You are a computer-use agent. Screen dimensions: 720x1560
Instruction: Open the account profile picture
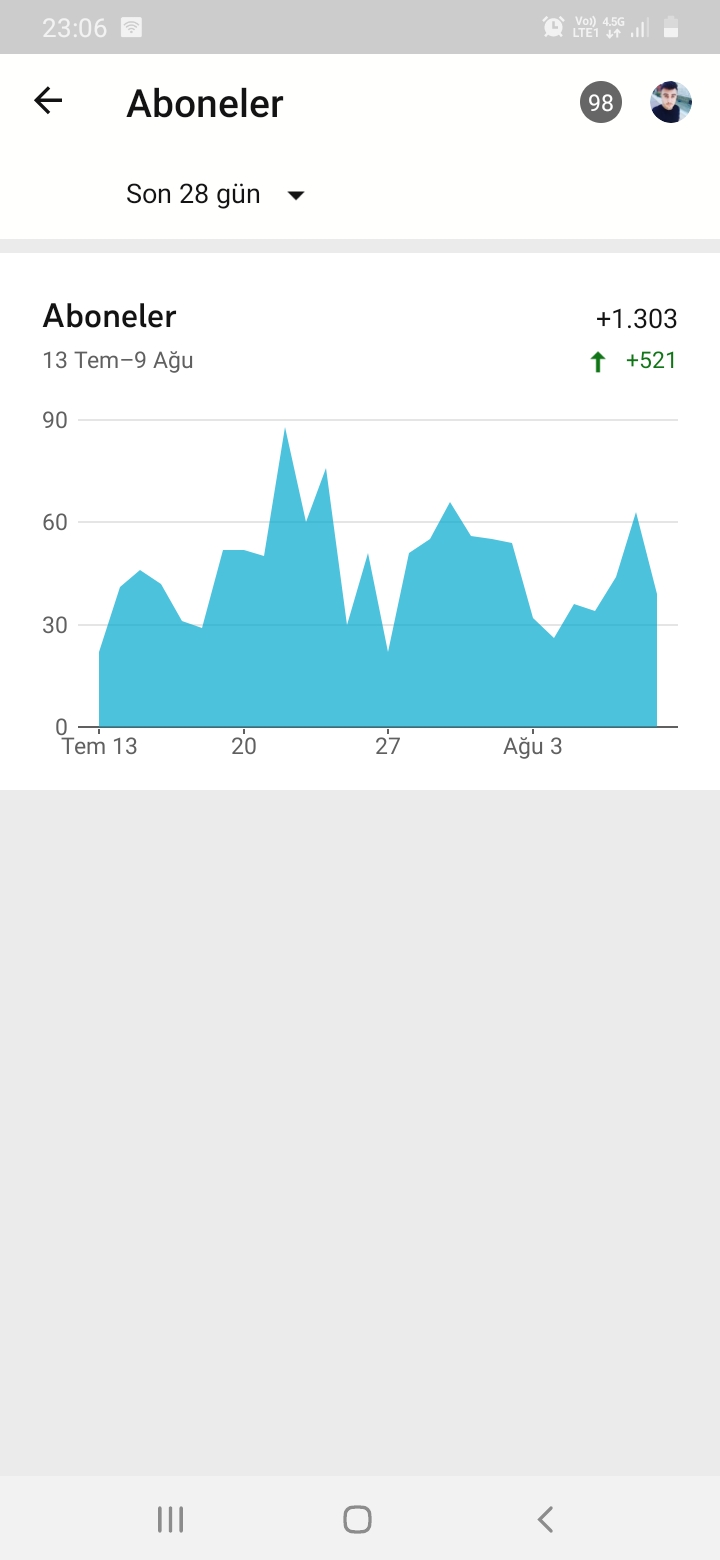pyautogui.click(x=671, y=102)
